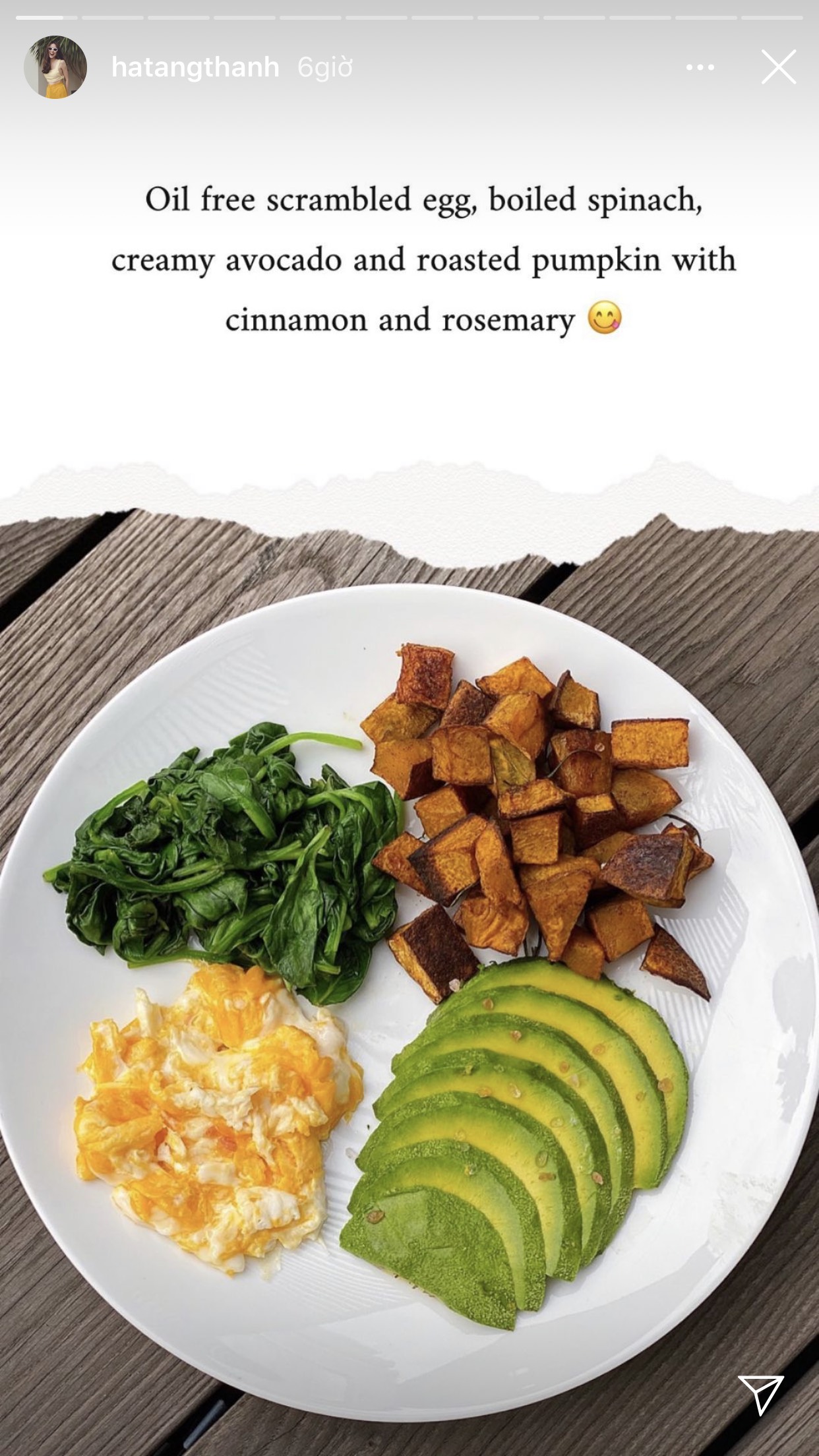819x1456 pixels.
Task: Share this story via paper plane icon
Action: 760,1395
